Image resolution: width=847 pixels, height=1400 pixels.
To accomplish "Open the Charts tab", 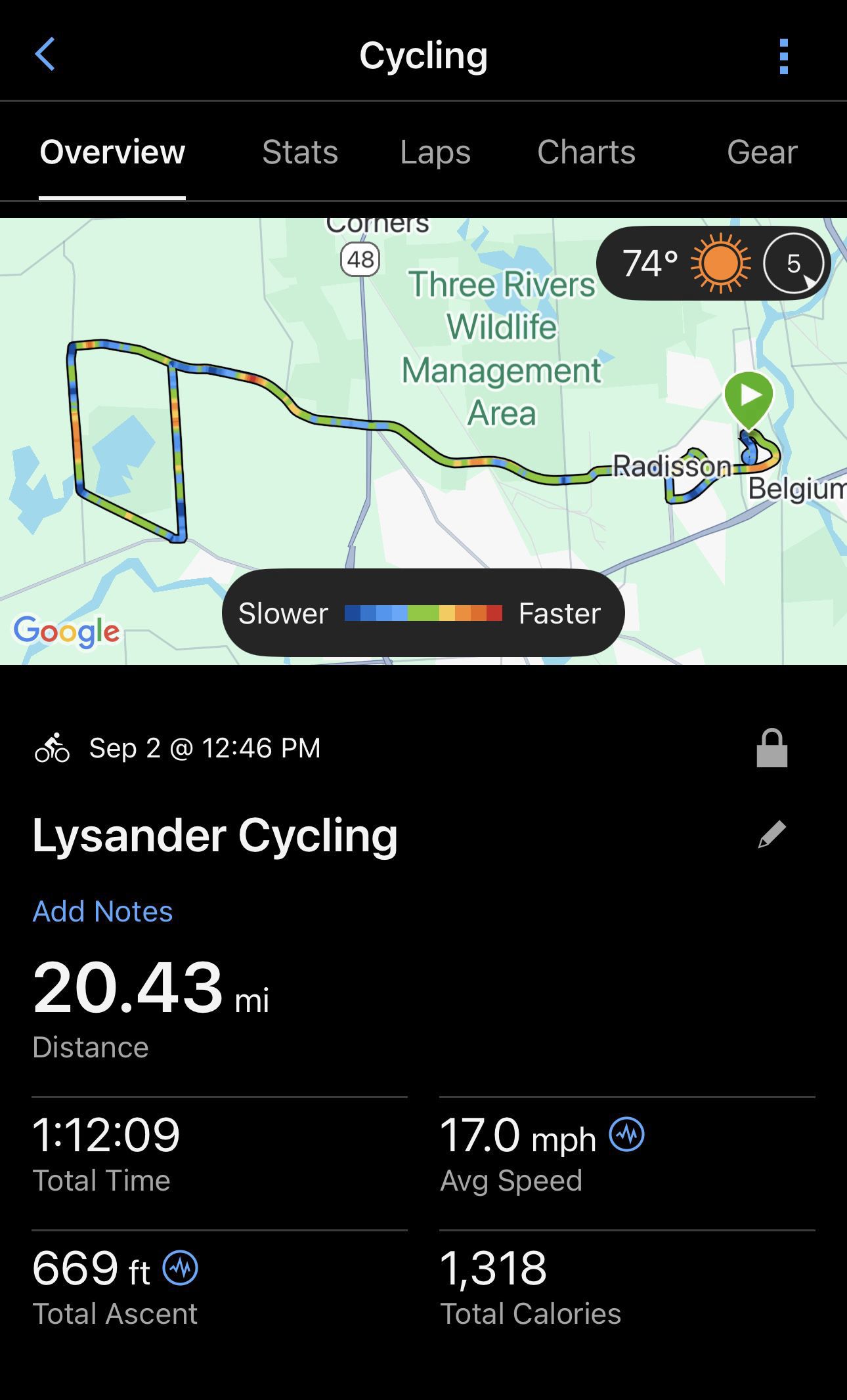I will click(586, 152).
